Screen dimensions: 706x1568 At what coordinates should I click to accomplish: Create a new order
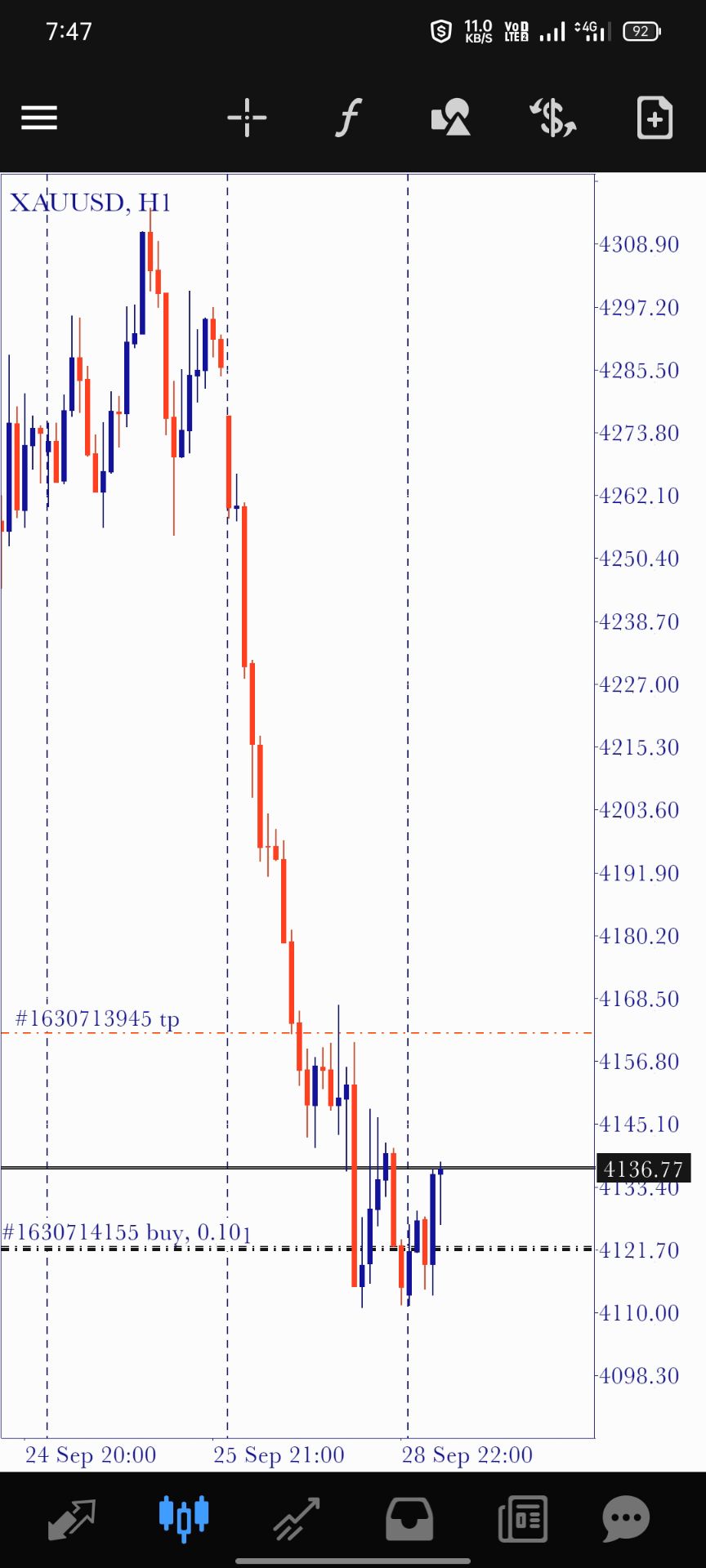[x=655, y=118]
